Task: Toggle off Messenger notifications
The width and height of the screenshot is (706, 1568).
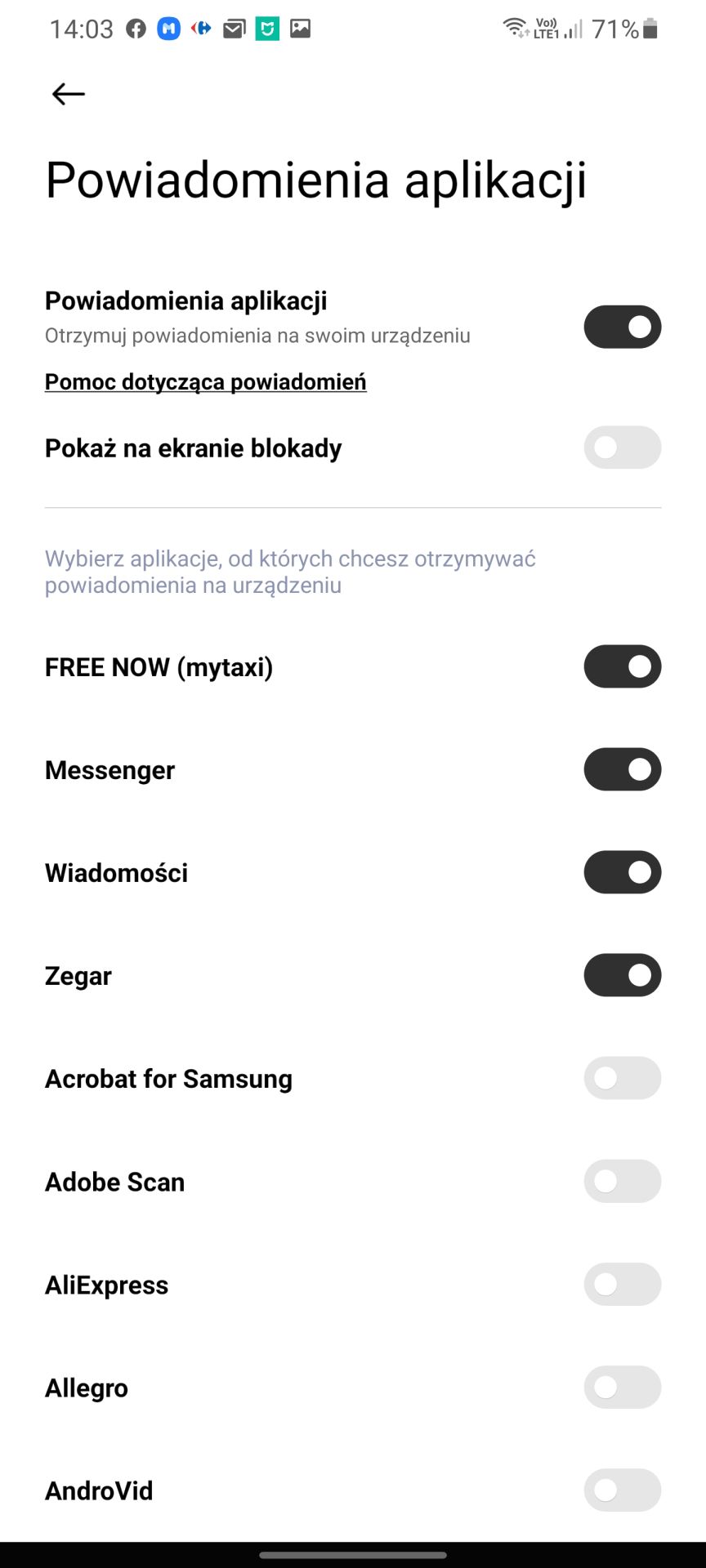Action: tap(622, 769)
